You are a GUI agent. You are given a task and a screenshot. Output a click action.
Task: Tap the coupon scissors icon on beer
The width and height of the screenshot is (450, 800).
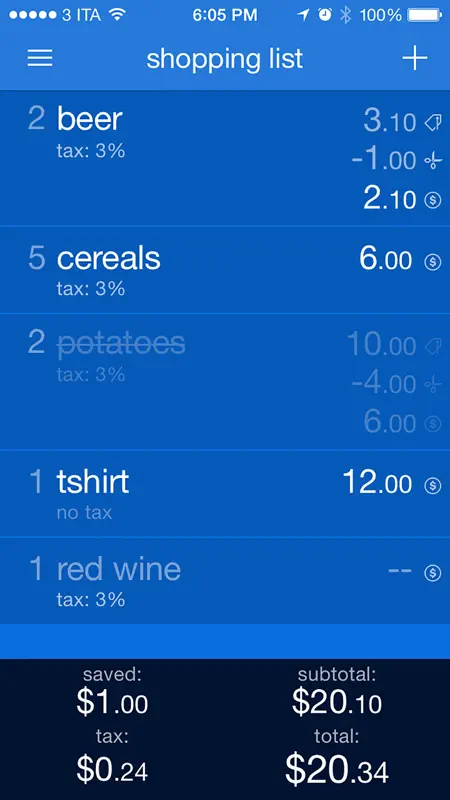(433, 162)
